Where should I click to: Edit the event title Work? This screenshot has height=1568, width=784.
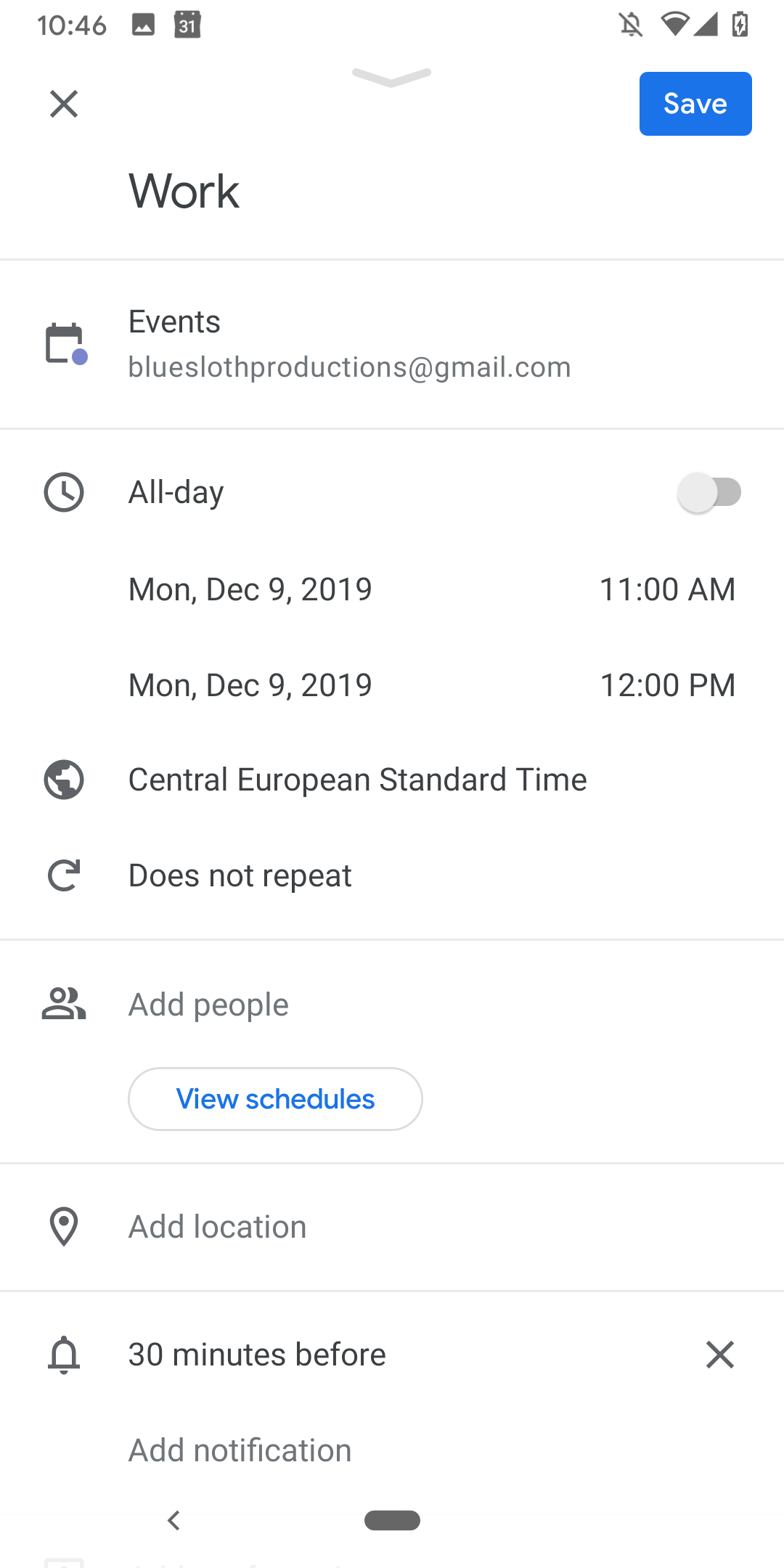pos(184,192)
